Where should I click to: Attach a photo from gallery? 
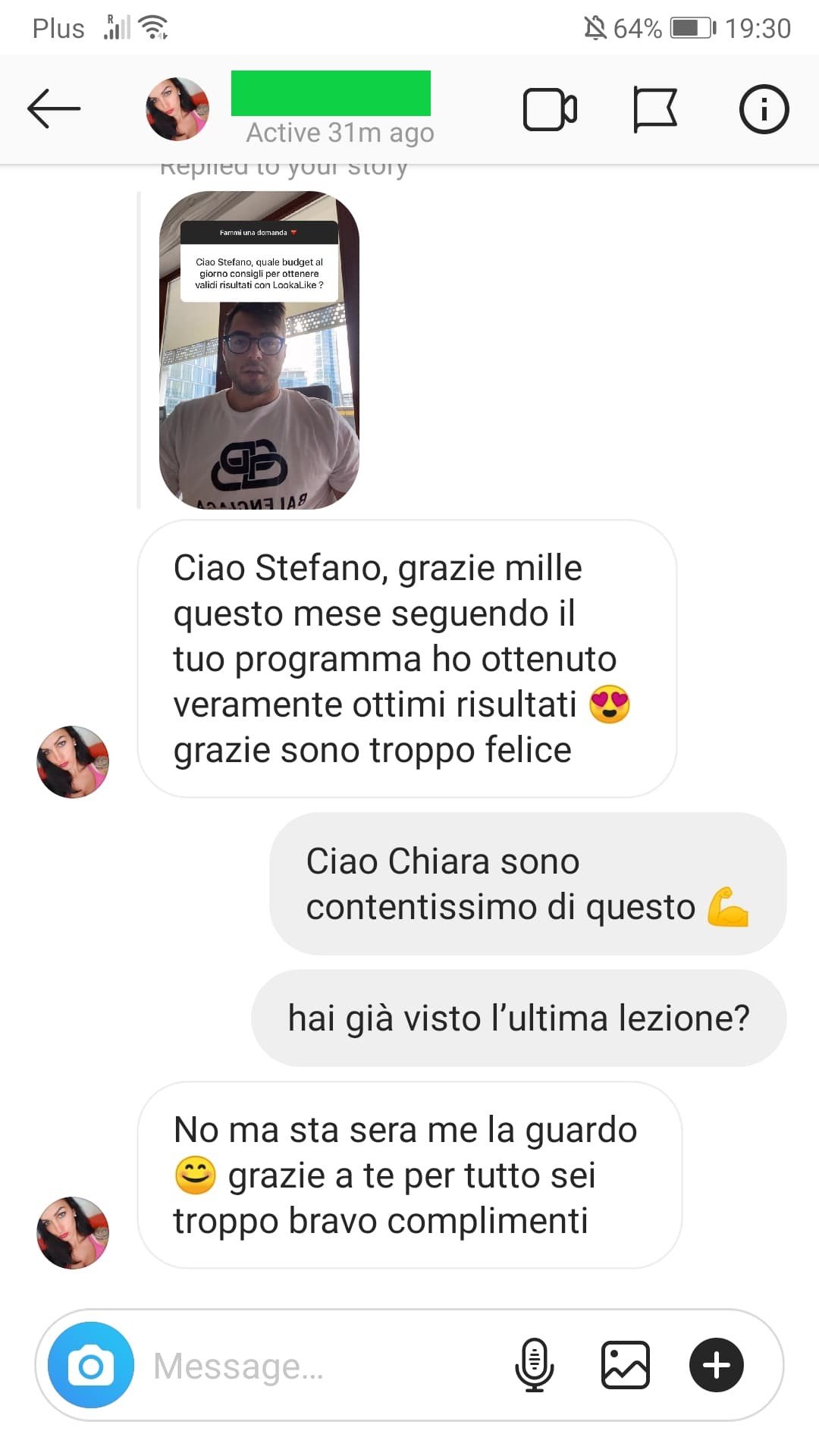coord(626,1365)
